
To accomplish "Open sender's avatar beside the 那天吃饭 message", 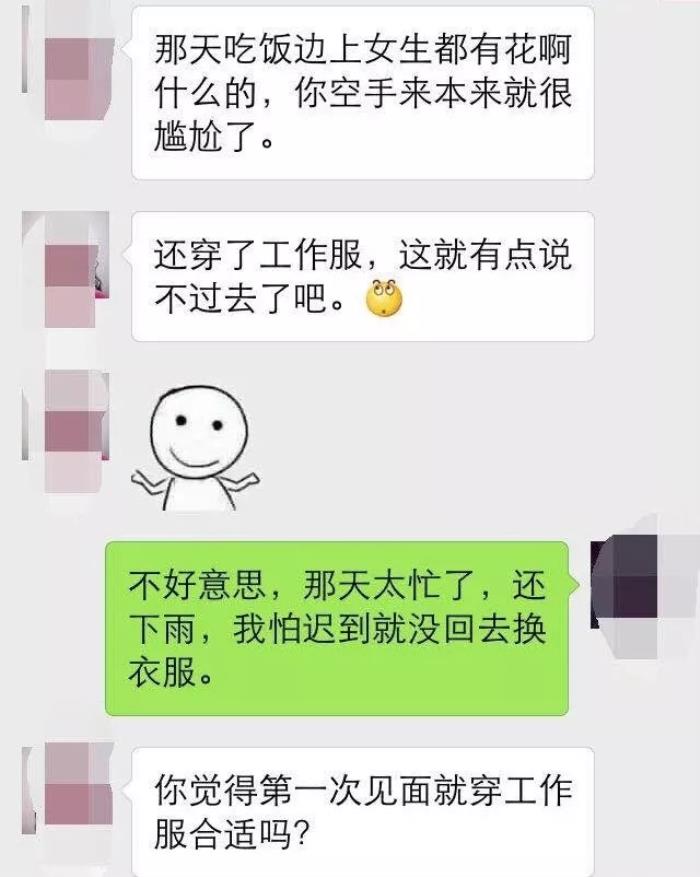I will click(66, 62).
